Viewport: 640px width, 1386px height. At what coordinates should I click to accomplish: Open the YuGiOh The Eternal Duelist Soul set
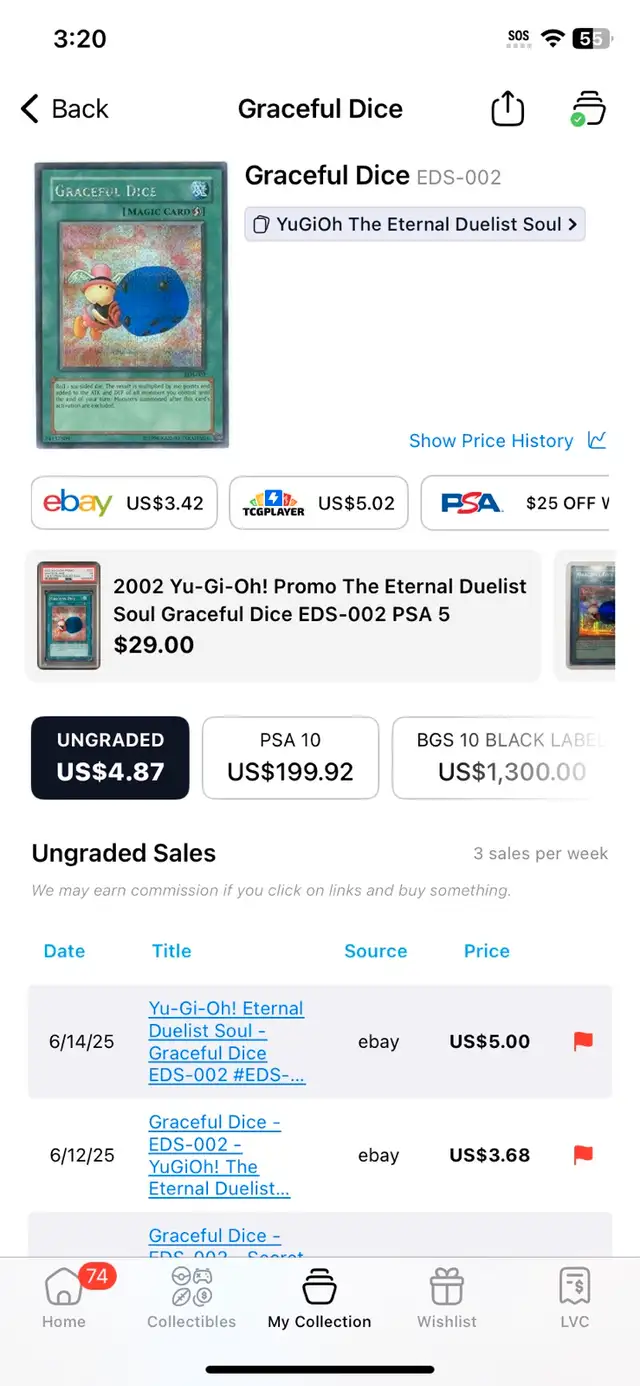coord(415,224)
